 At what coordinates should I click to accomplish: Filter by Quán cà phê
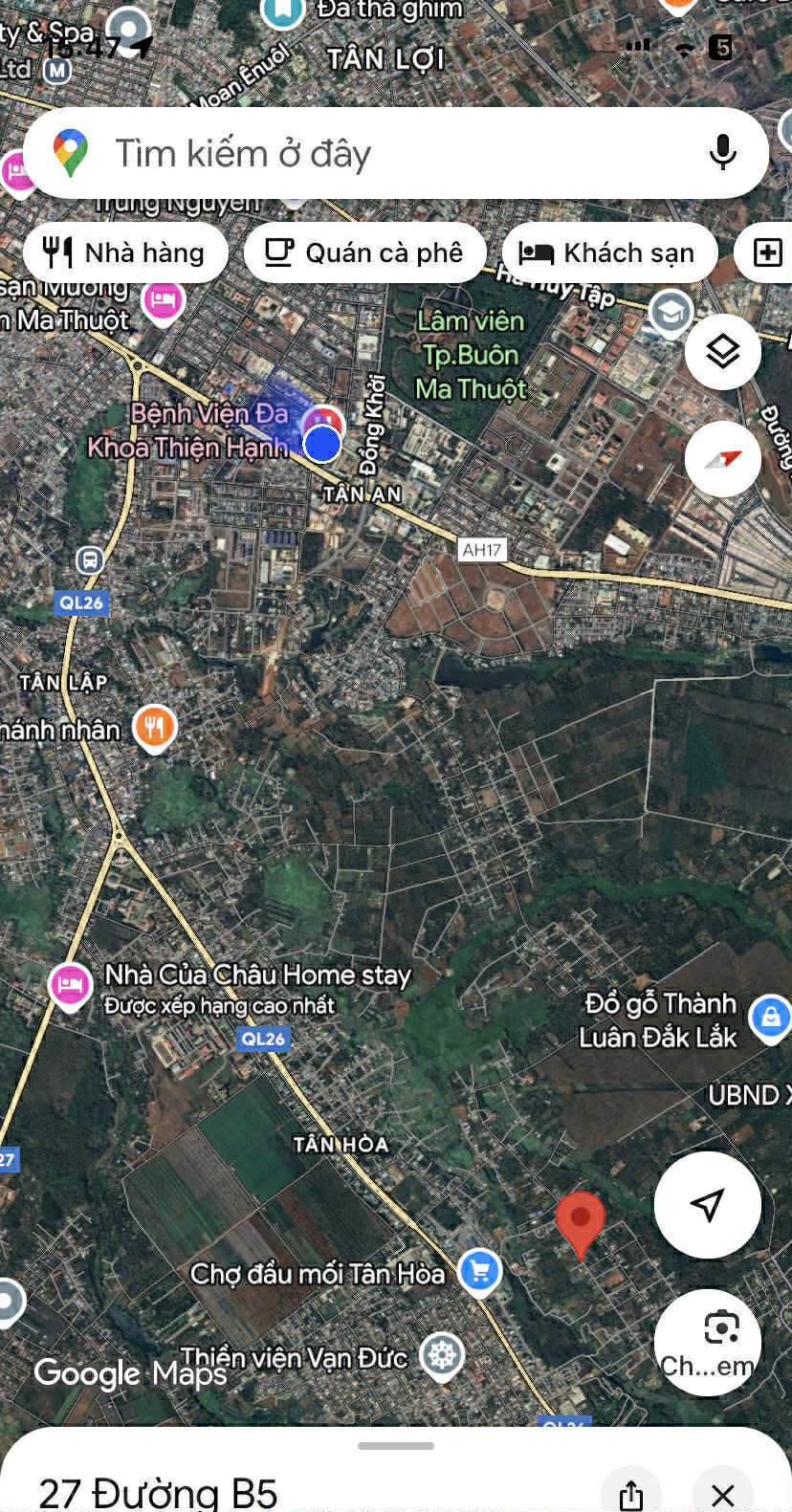point(364,252)
